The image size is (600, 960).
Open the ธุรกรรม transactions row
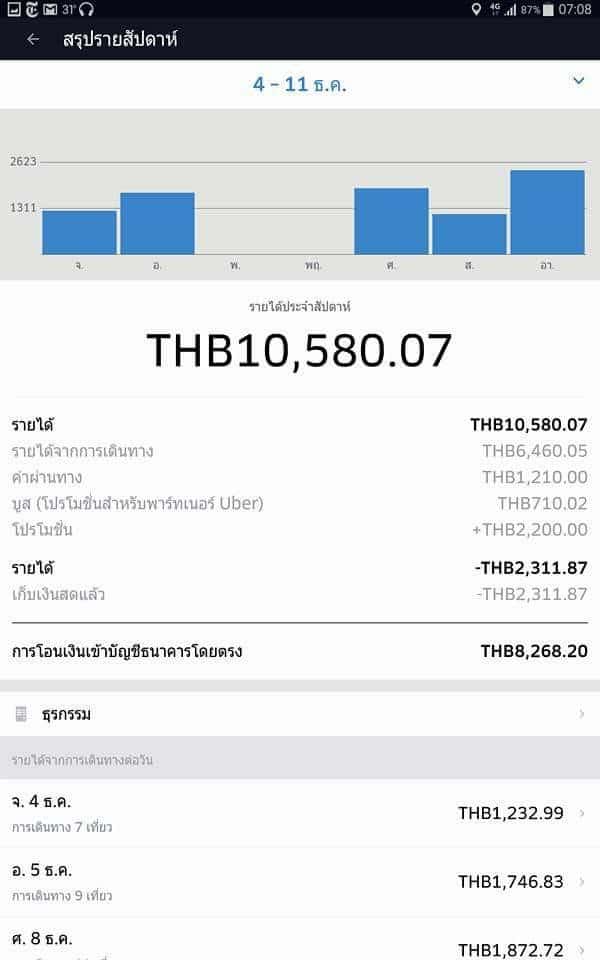pos(300,714)
